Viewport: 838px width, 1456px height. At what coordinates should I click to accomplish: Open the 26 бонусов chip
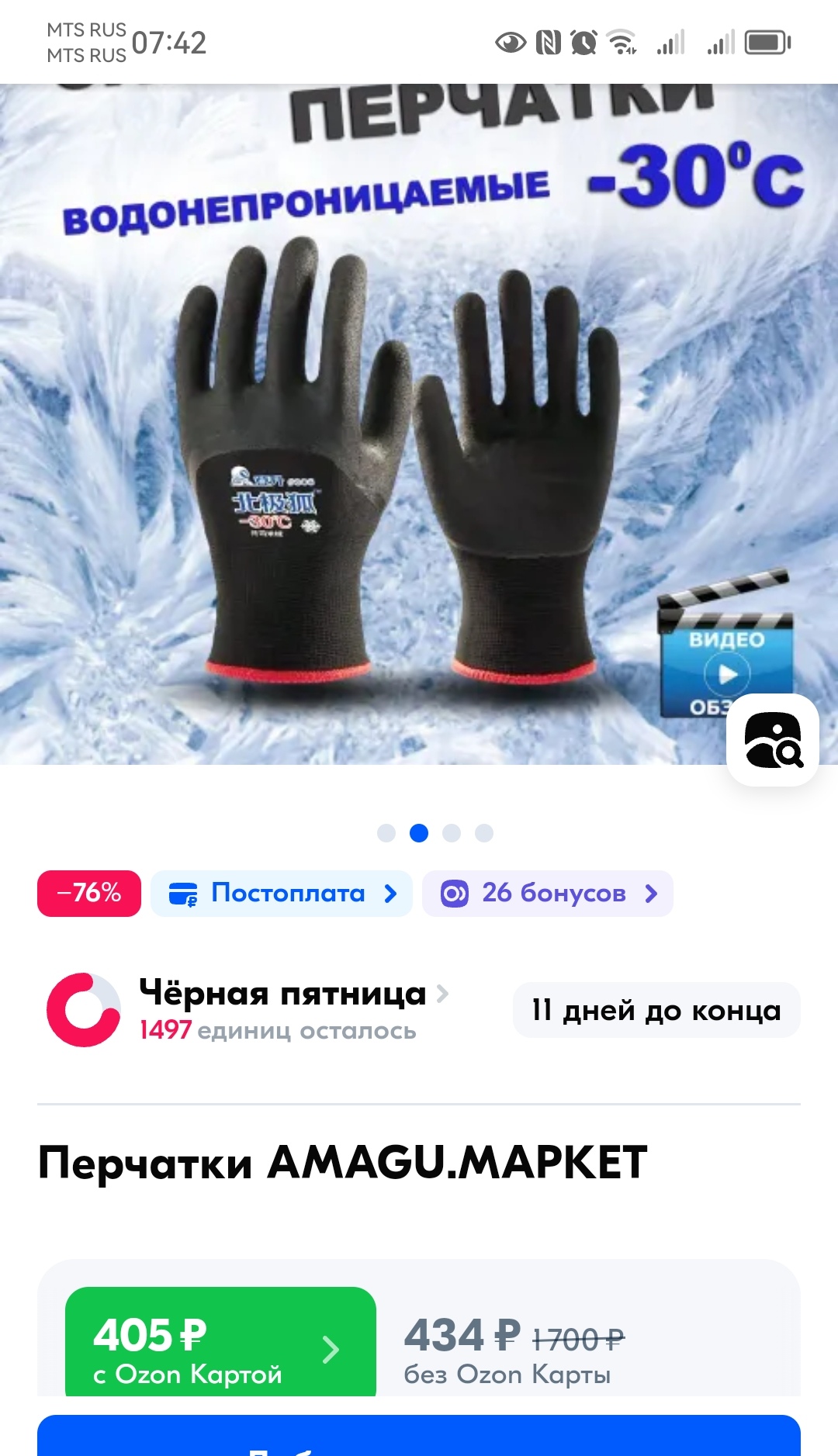click(548, 894)
